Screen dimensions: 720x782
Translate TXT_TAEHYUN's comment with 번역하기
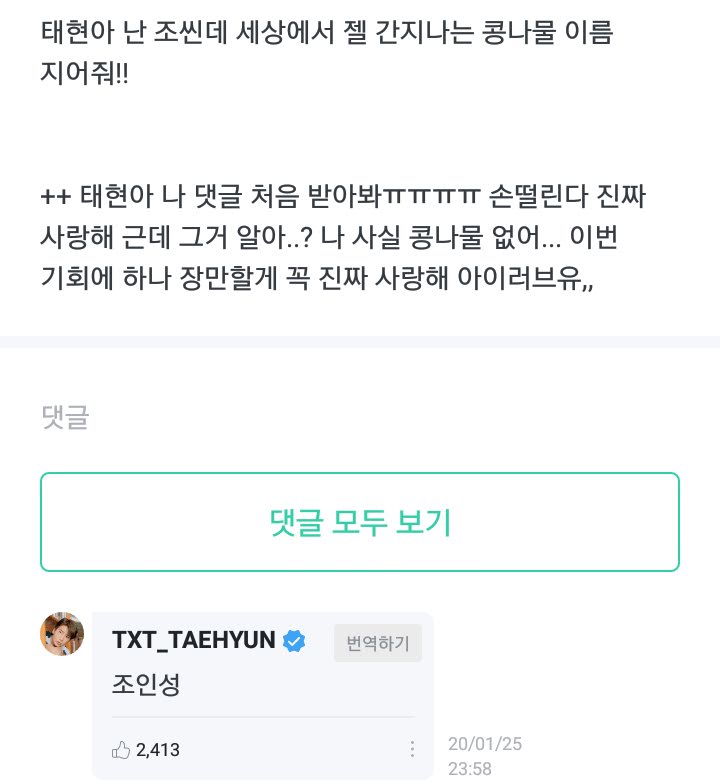(378, 642)
